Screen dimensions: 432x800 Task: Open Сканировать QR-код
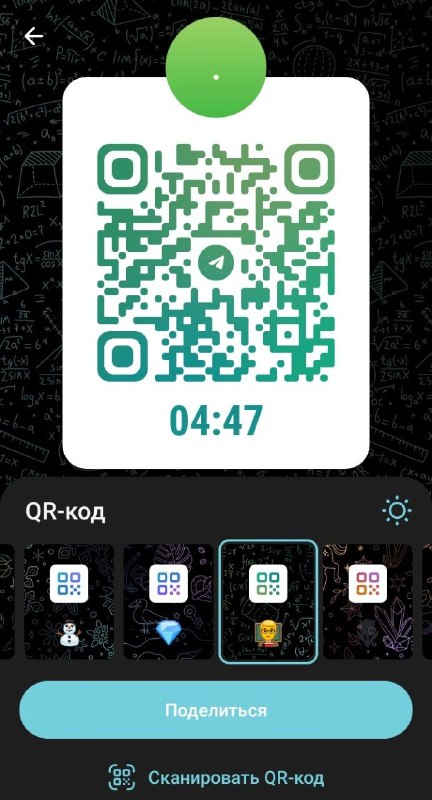pos(216,778)
